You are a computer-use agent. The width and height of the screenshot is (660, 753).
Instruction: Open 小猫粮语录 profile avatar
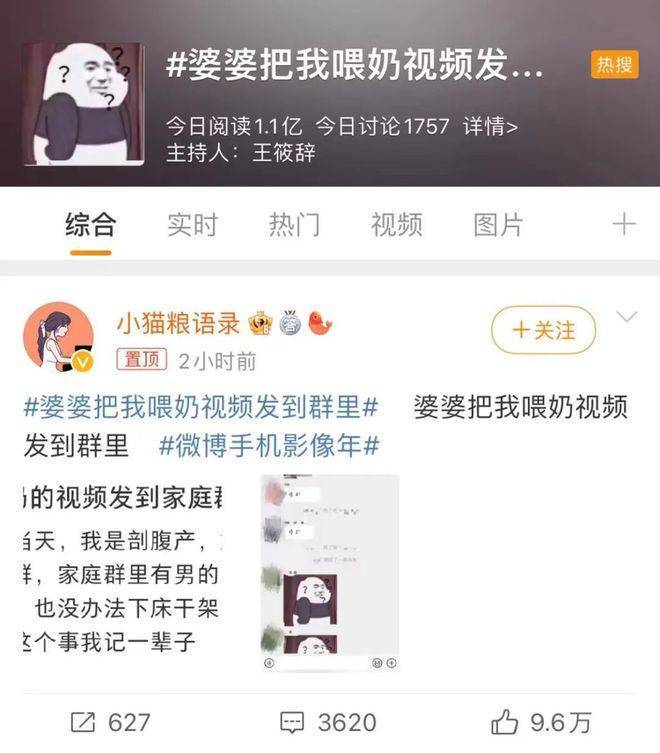point(58,337)
